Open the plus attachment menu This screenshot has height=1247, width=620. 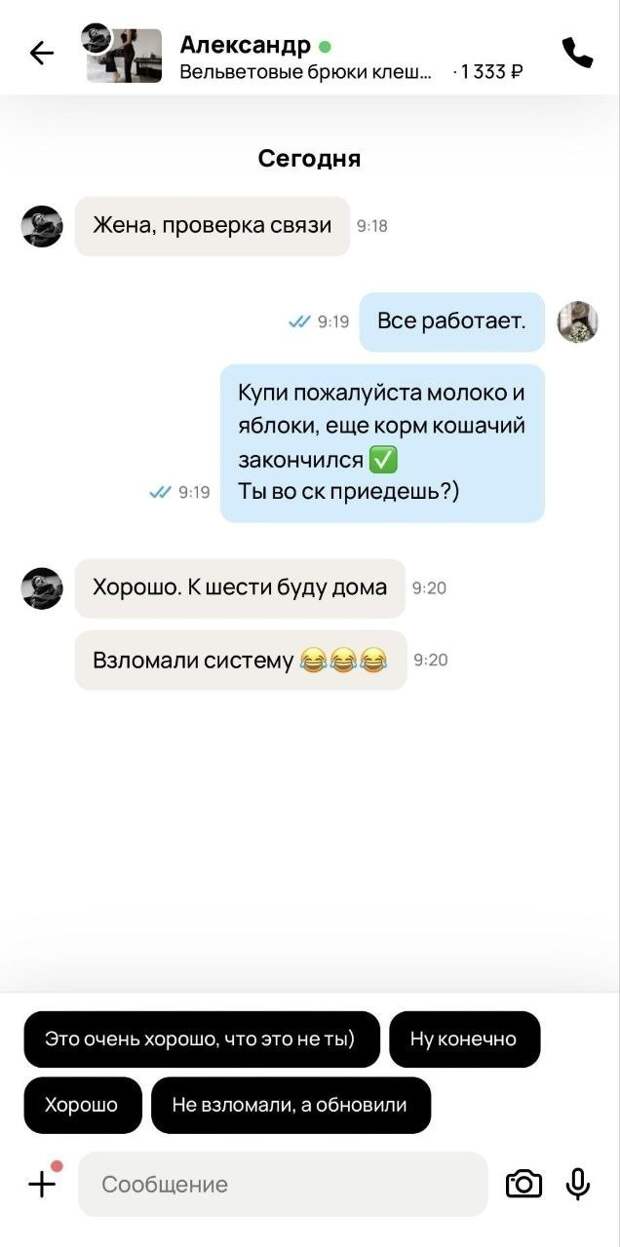pyautogui.click(x=42, y=1184)
